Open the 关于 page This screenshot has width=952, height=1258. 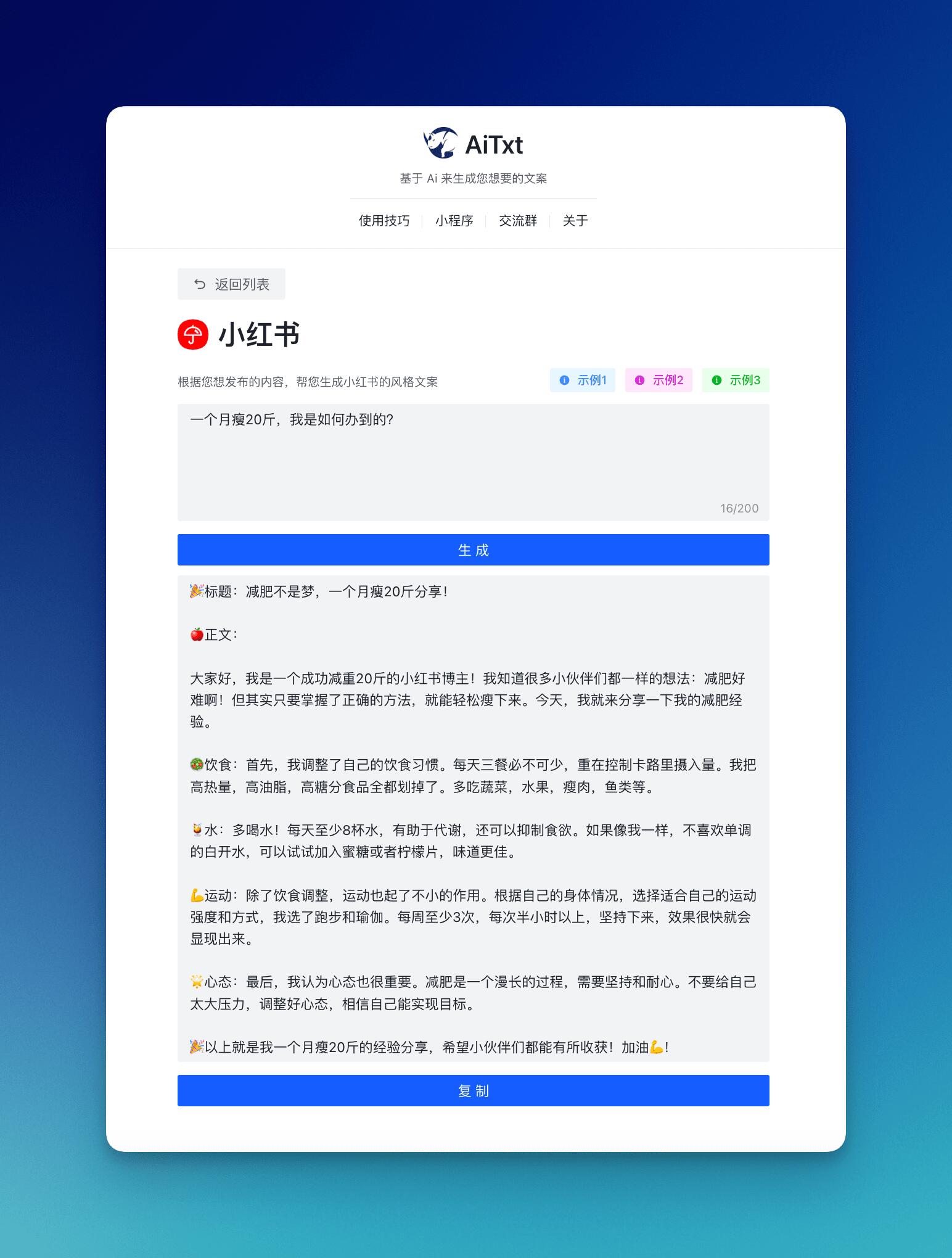point(575,221)
